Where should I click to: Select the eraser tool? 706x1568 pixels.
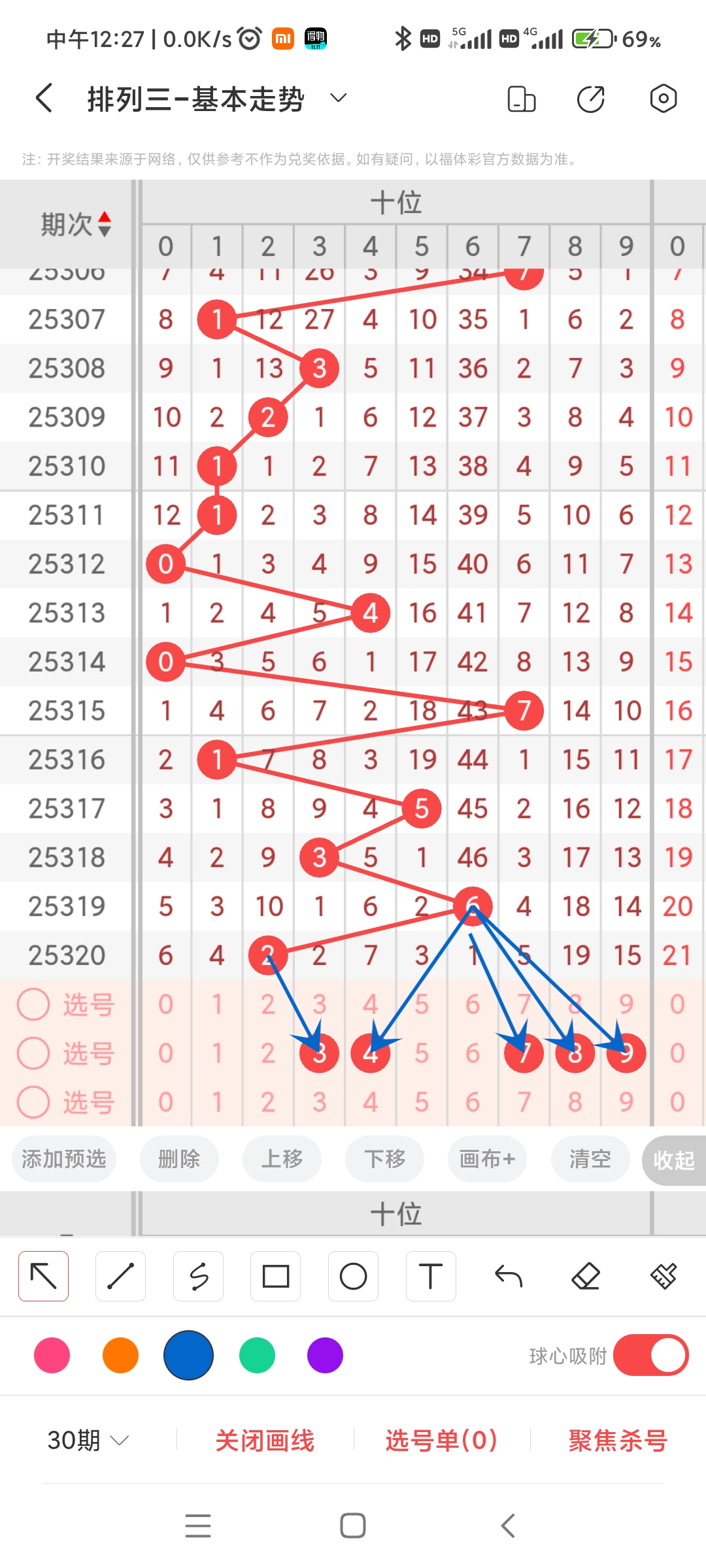pyautogui.click(x=586, y=1275)
